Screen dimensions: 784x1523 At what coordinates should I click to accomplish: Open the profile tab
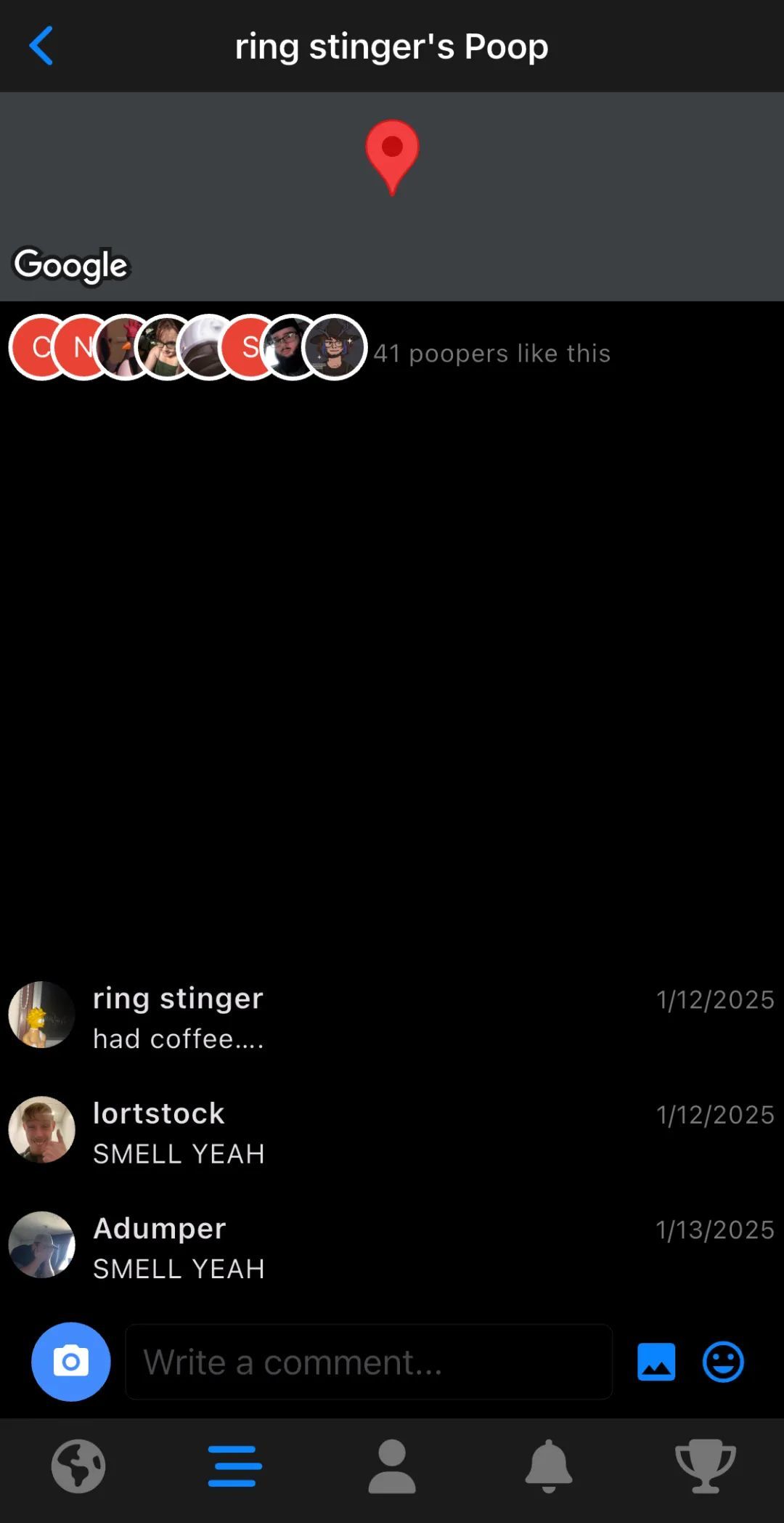pos(392,1466)
